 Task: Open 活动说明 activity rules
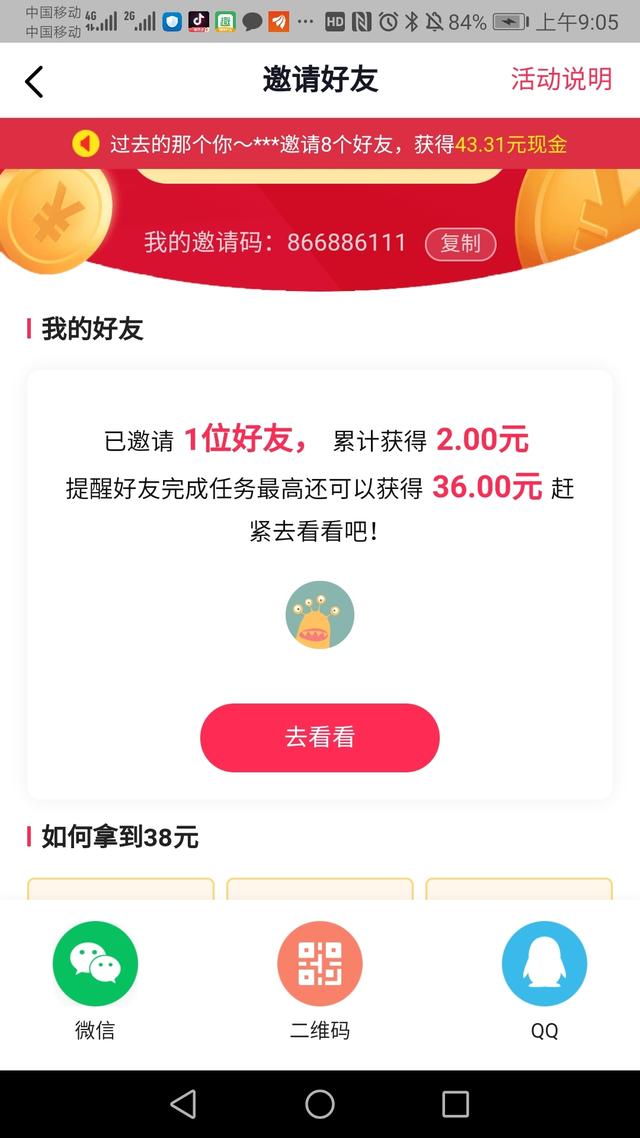coord(562,78)
